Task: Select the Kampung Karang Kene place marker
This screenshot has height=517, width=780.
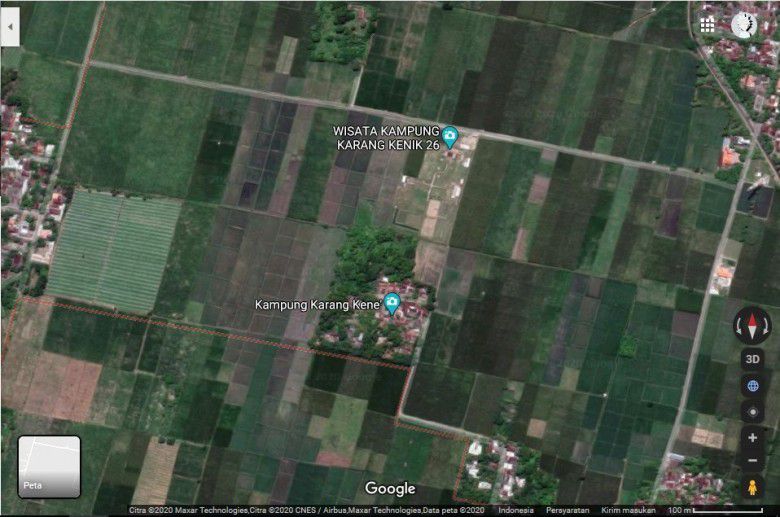Action: [393, 303]
